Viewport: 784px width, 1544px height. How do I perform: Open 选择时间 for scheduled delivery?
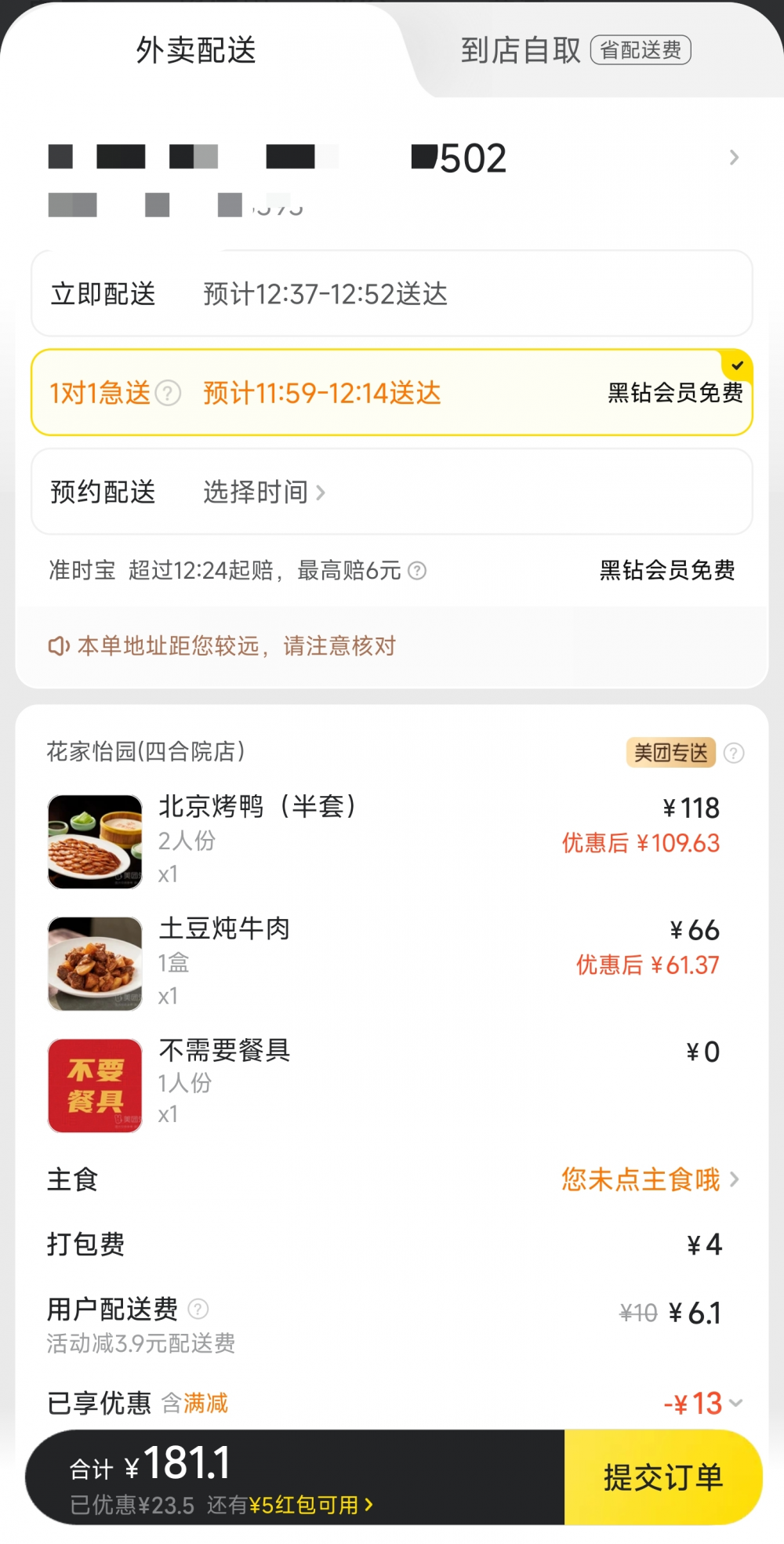pos(263,492)
